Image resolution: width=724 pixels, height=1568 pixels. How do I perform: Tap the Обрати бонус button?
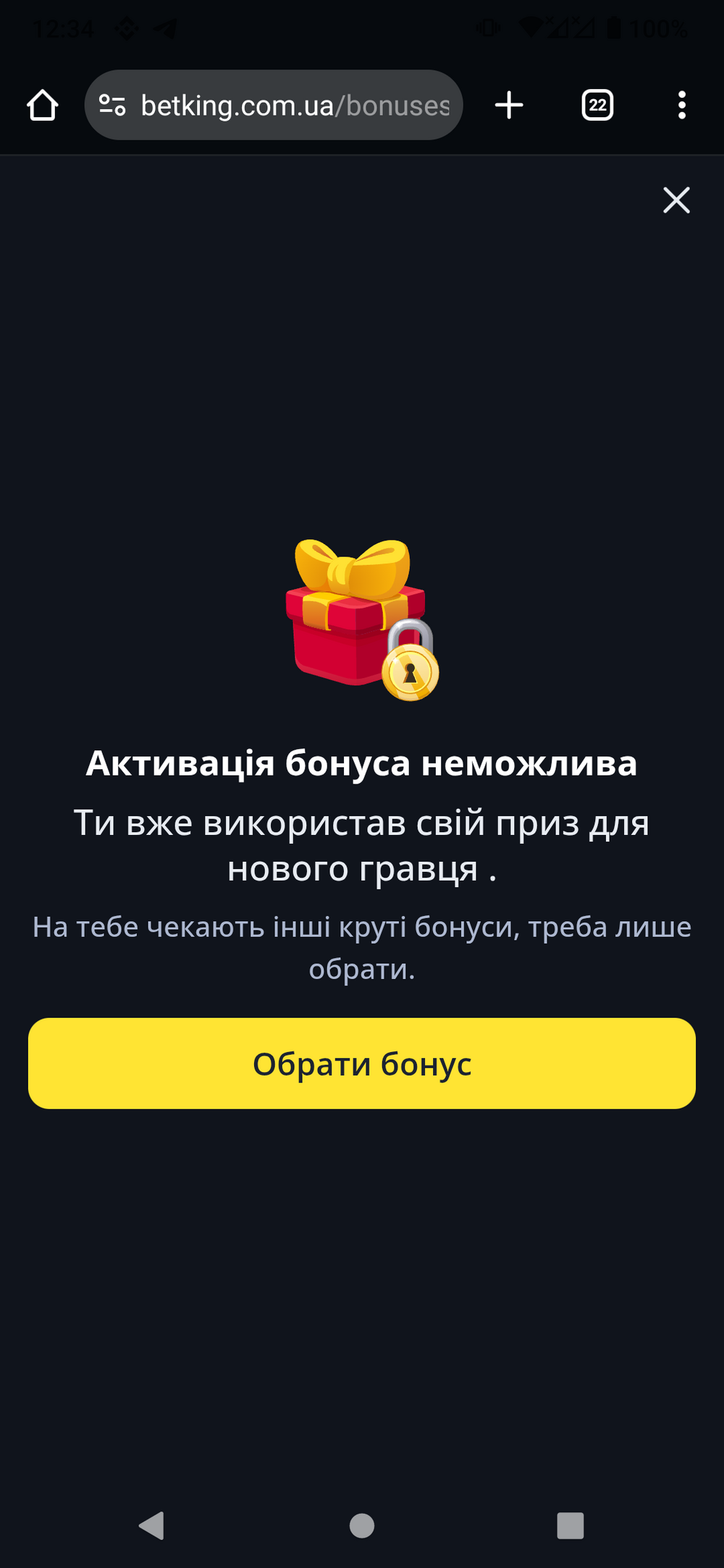pos(362,1063)
